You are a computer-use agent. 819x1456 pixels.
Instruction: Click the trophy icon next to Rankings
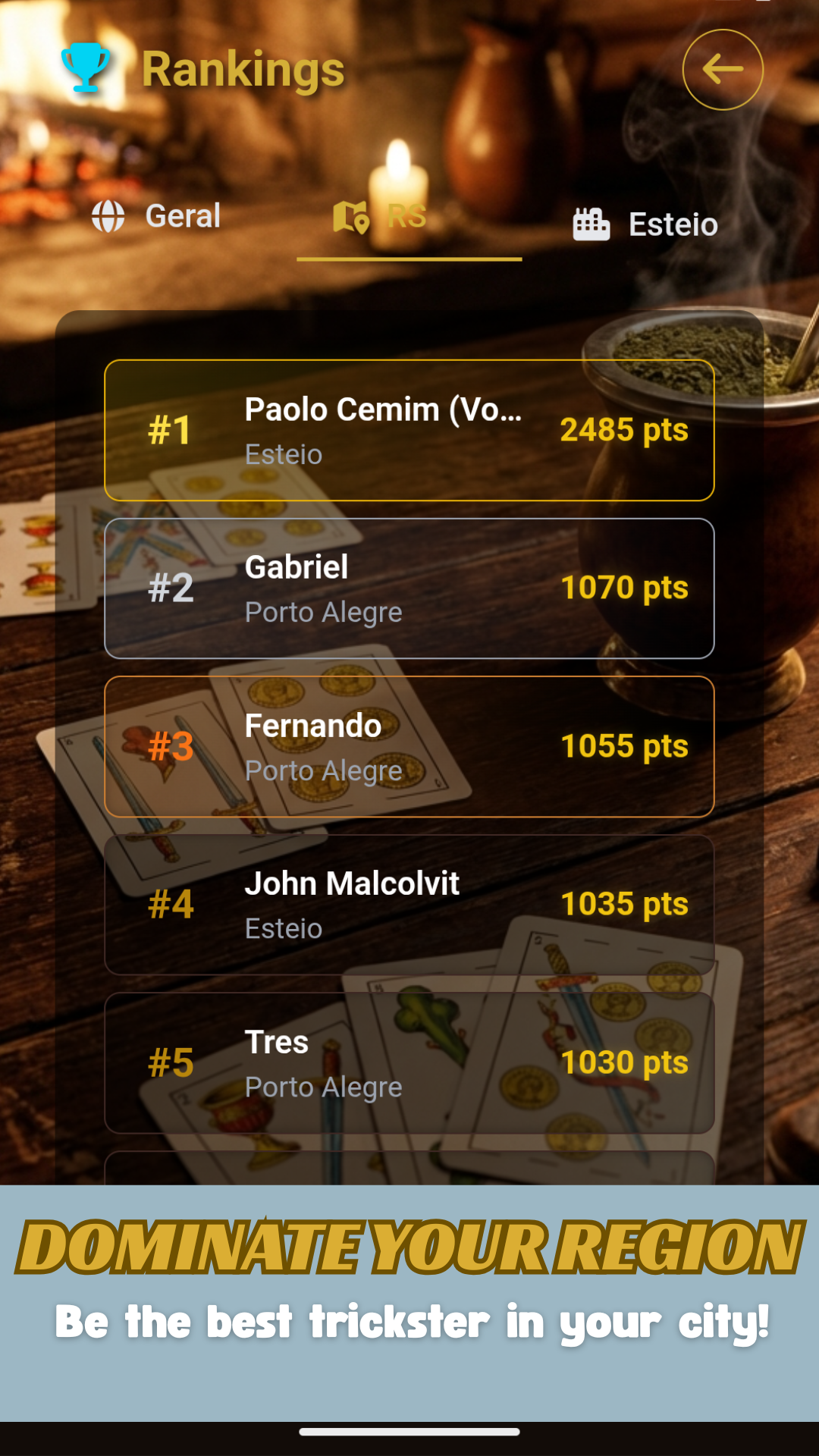[86, 68]
